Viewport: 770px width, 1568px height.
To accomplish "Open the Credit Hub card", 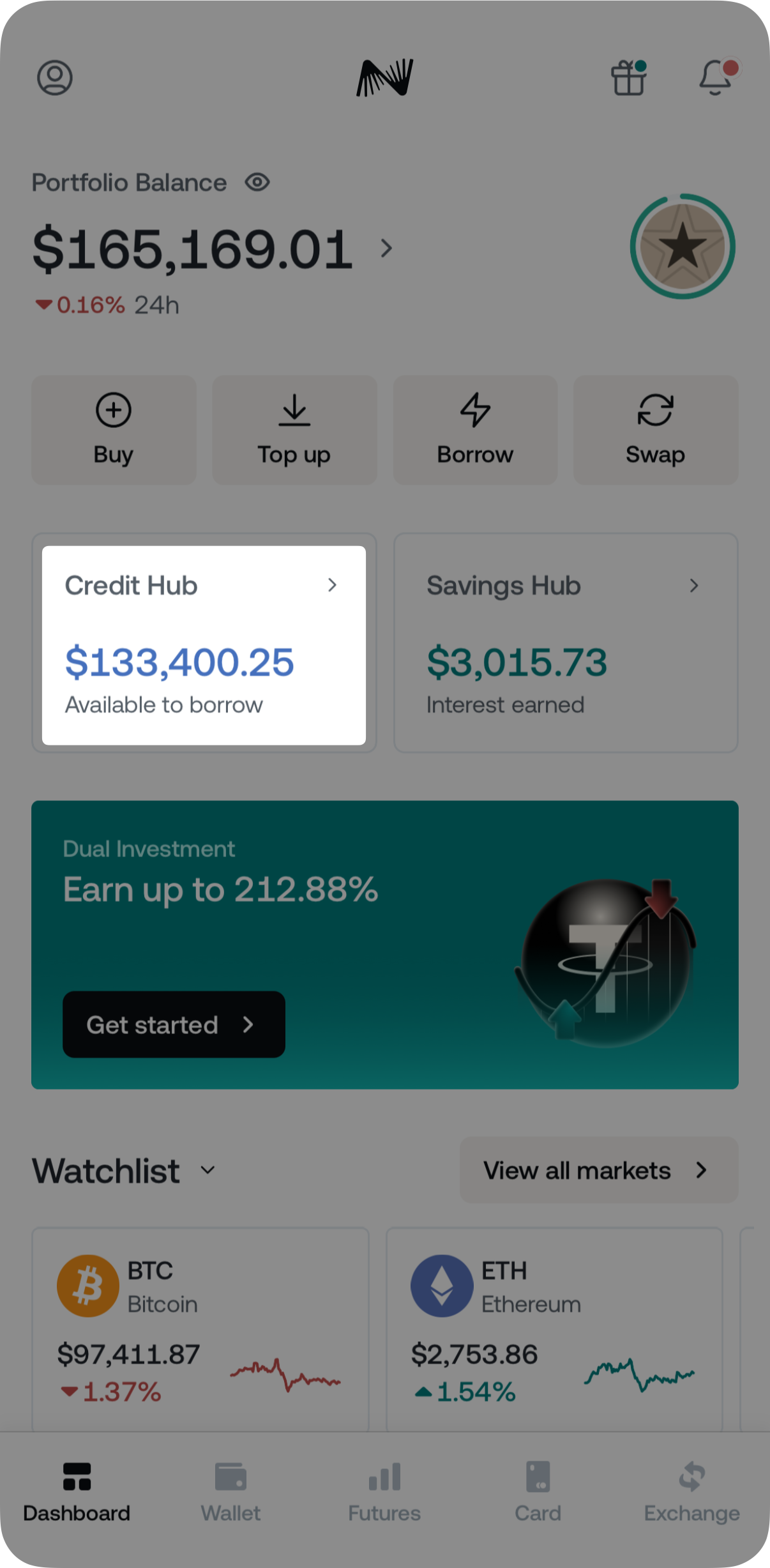I will (204, 644).
